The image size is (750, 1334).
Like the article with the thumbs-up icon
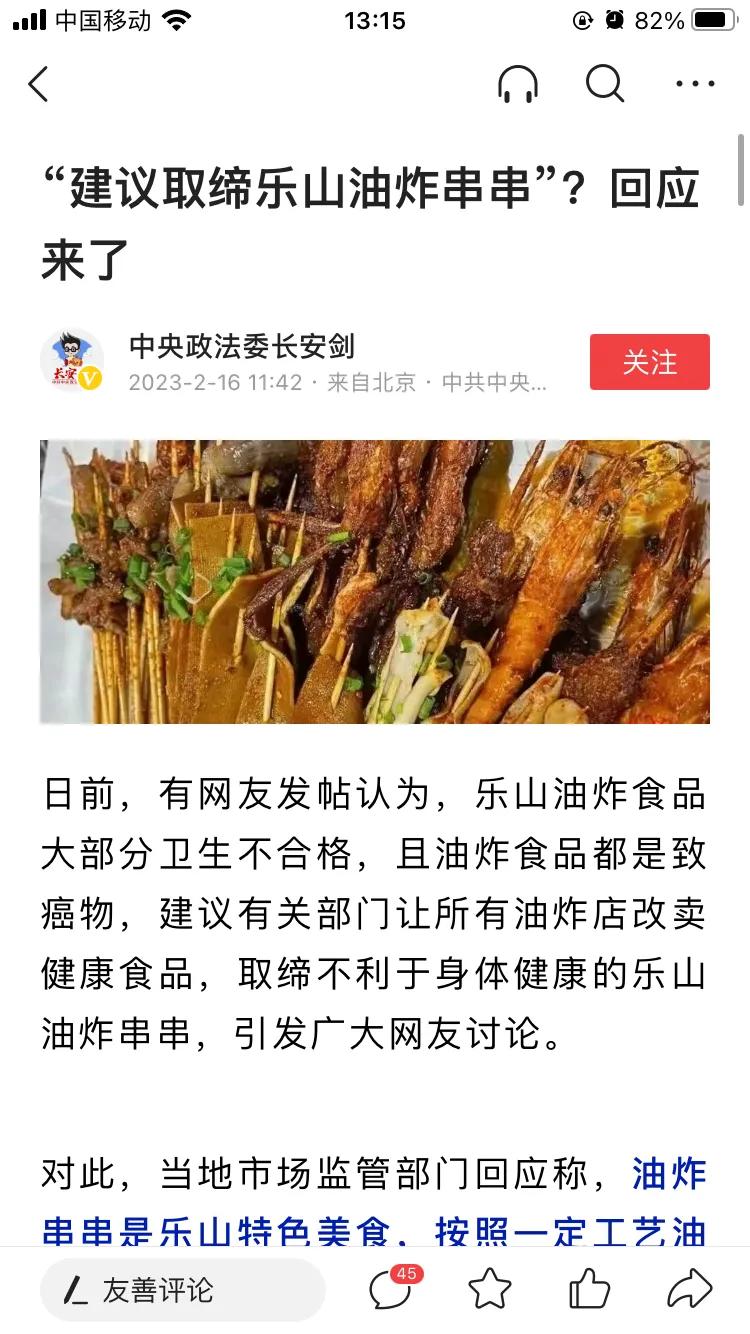pos(592,1290)
